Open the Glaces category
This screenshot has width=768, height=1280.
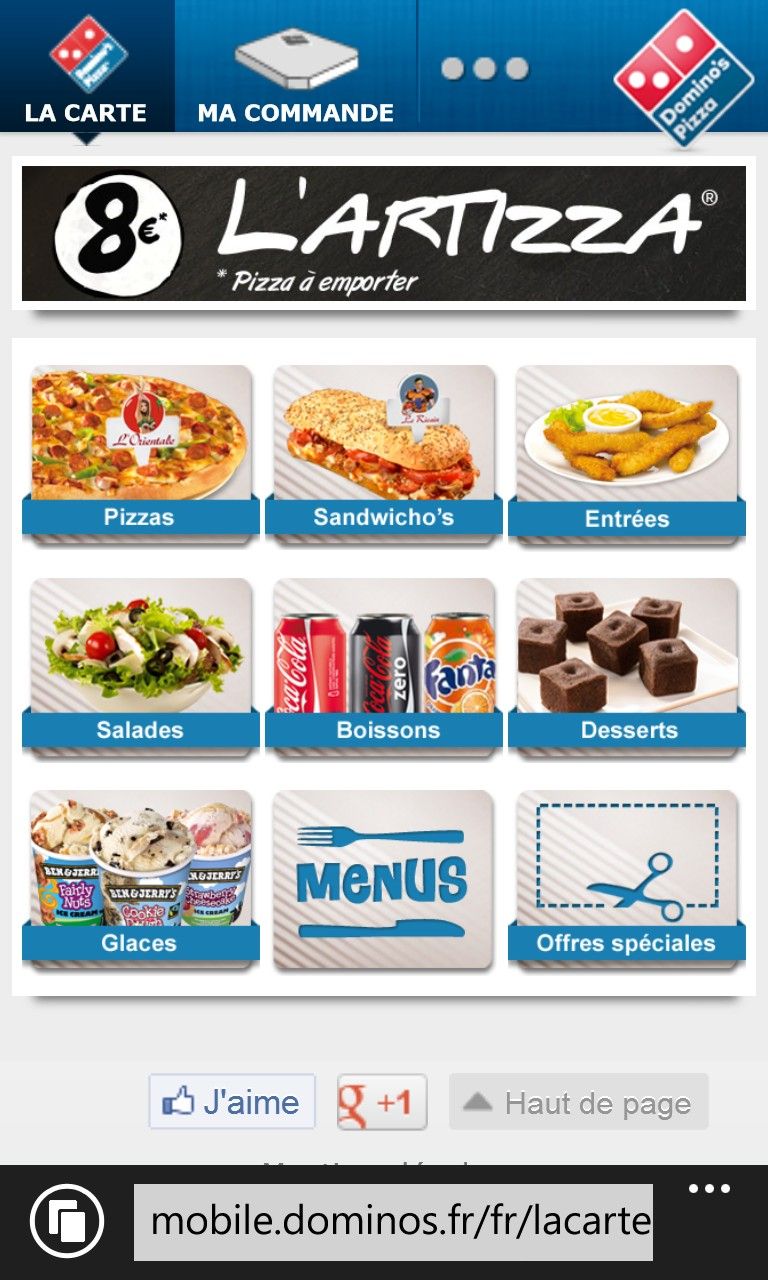[140, 879]
